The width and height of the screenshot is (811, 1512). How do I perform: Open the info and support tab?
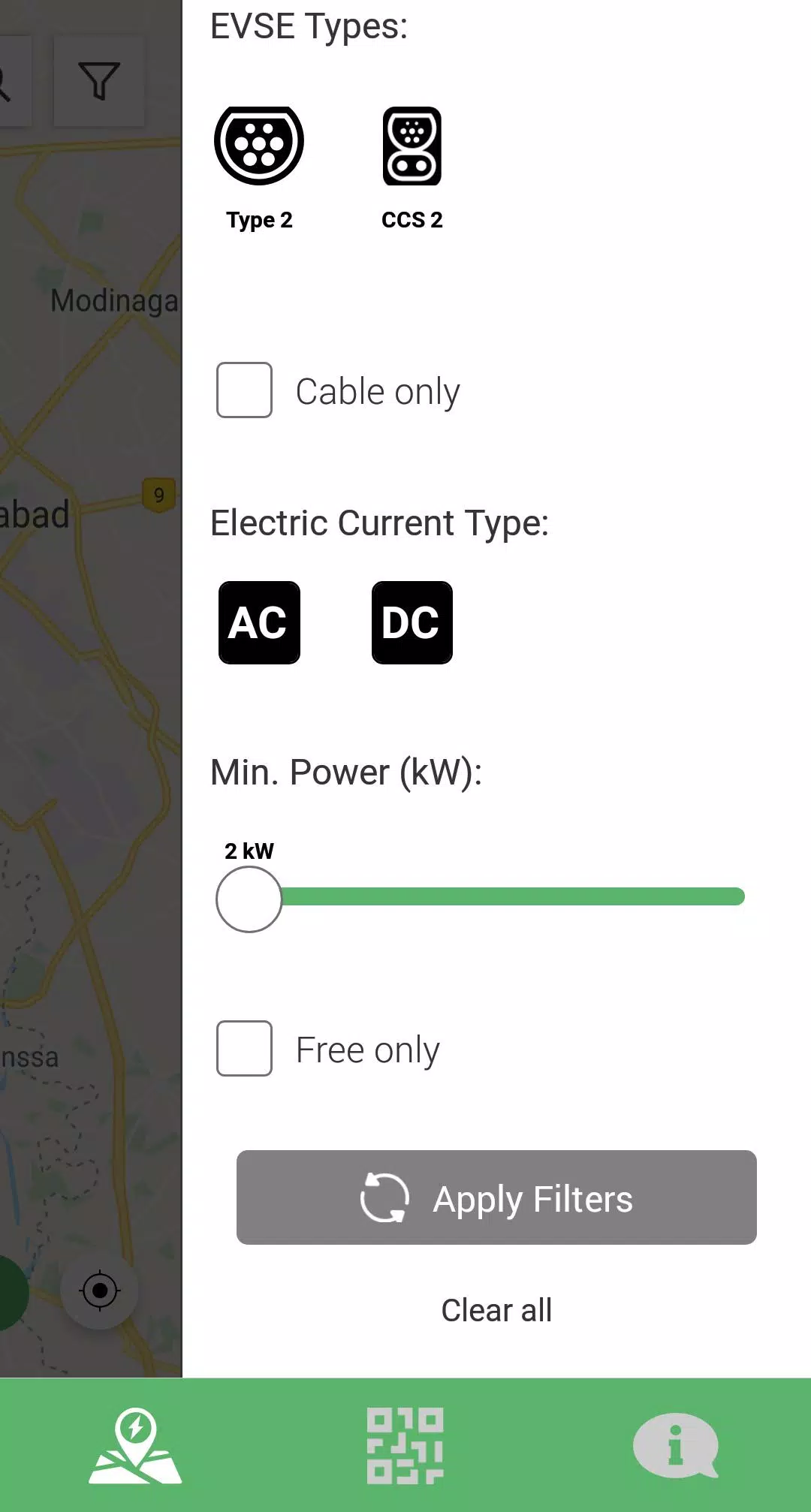[x=676, y=1445]
